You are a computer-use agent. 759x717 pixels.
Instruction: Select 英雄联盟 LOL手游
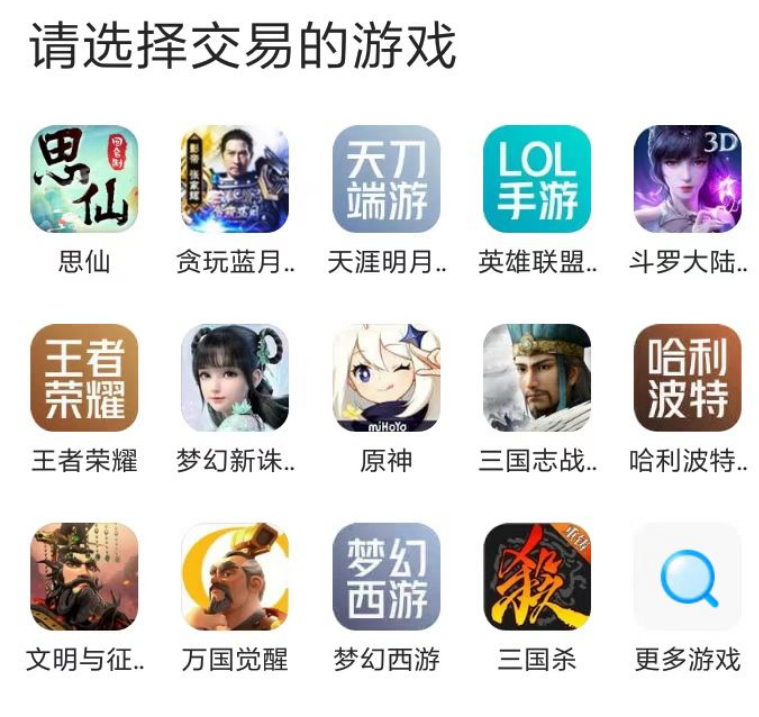pyautogui.click(x=537, y=179)
